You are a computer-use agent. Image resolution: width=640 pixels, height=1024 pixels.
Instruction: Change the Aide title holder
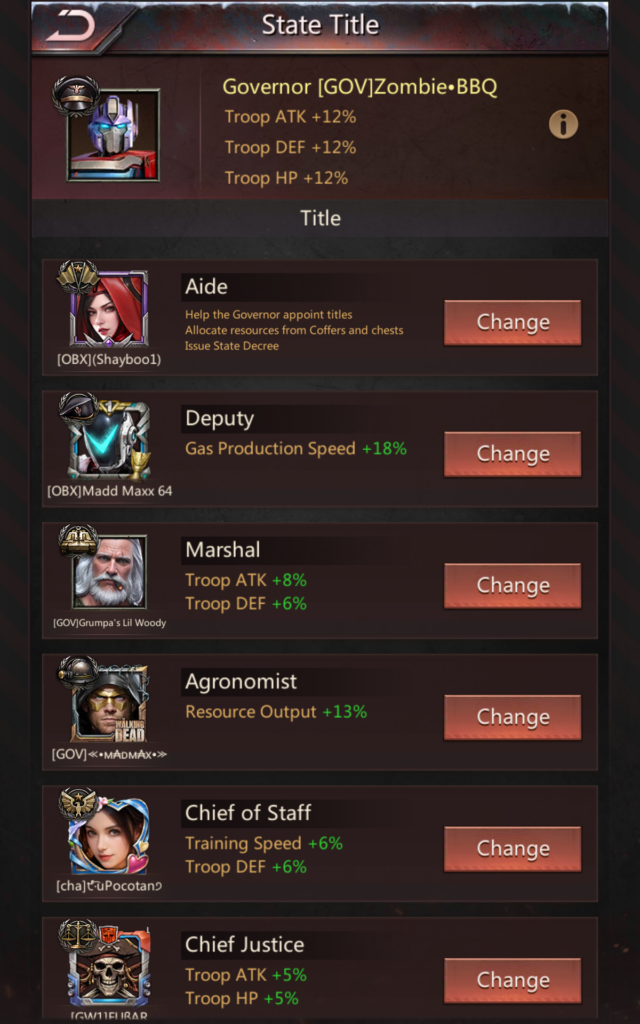512,322
